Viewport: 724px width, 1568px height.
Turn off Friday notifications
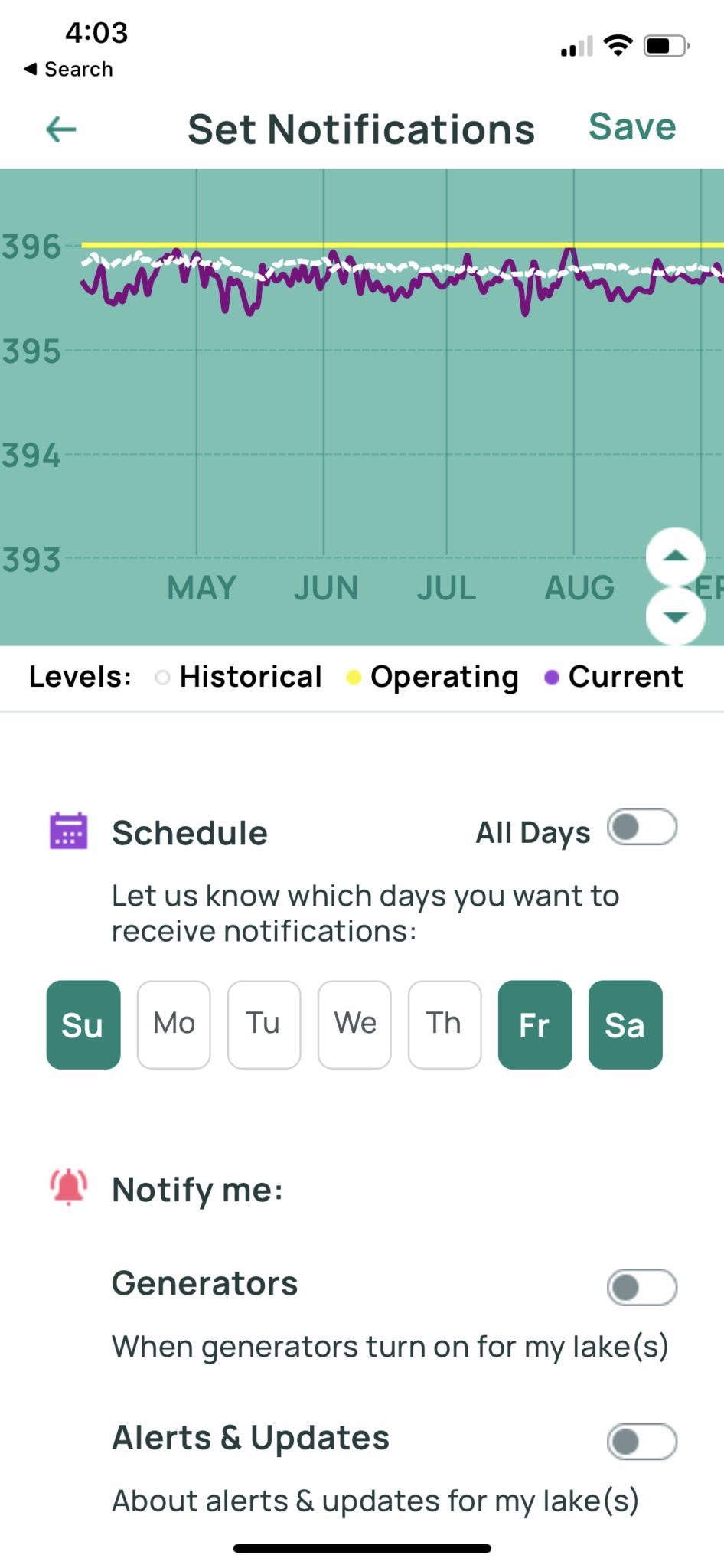pos(535,1024)
